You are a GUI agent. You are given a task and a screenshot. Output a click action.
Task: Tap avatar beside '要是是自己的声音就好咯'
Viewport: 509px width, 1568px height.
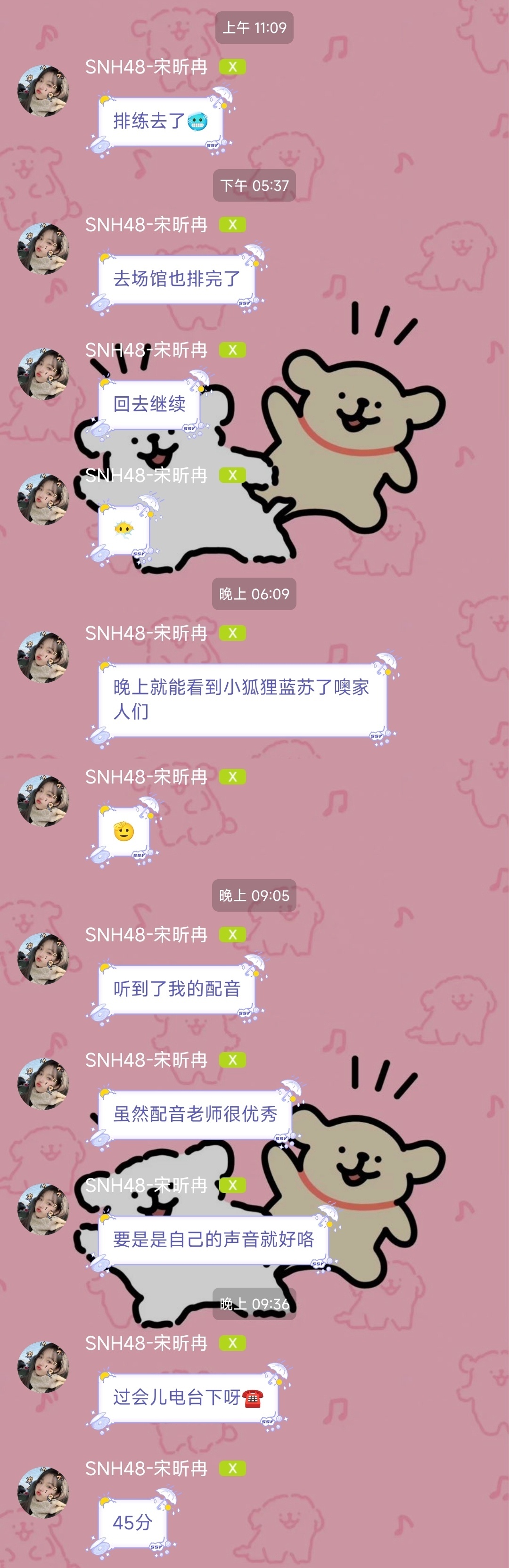(43, 1209)
